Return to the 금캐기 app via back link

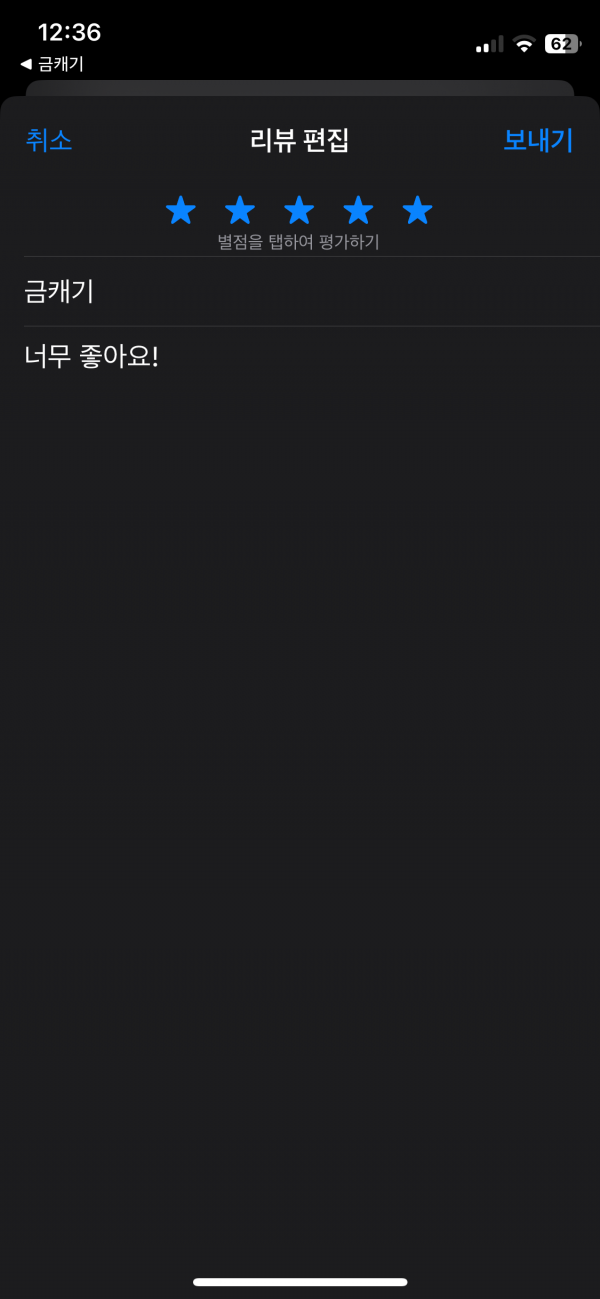pyautogui.click(x=52, y=64)
